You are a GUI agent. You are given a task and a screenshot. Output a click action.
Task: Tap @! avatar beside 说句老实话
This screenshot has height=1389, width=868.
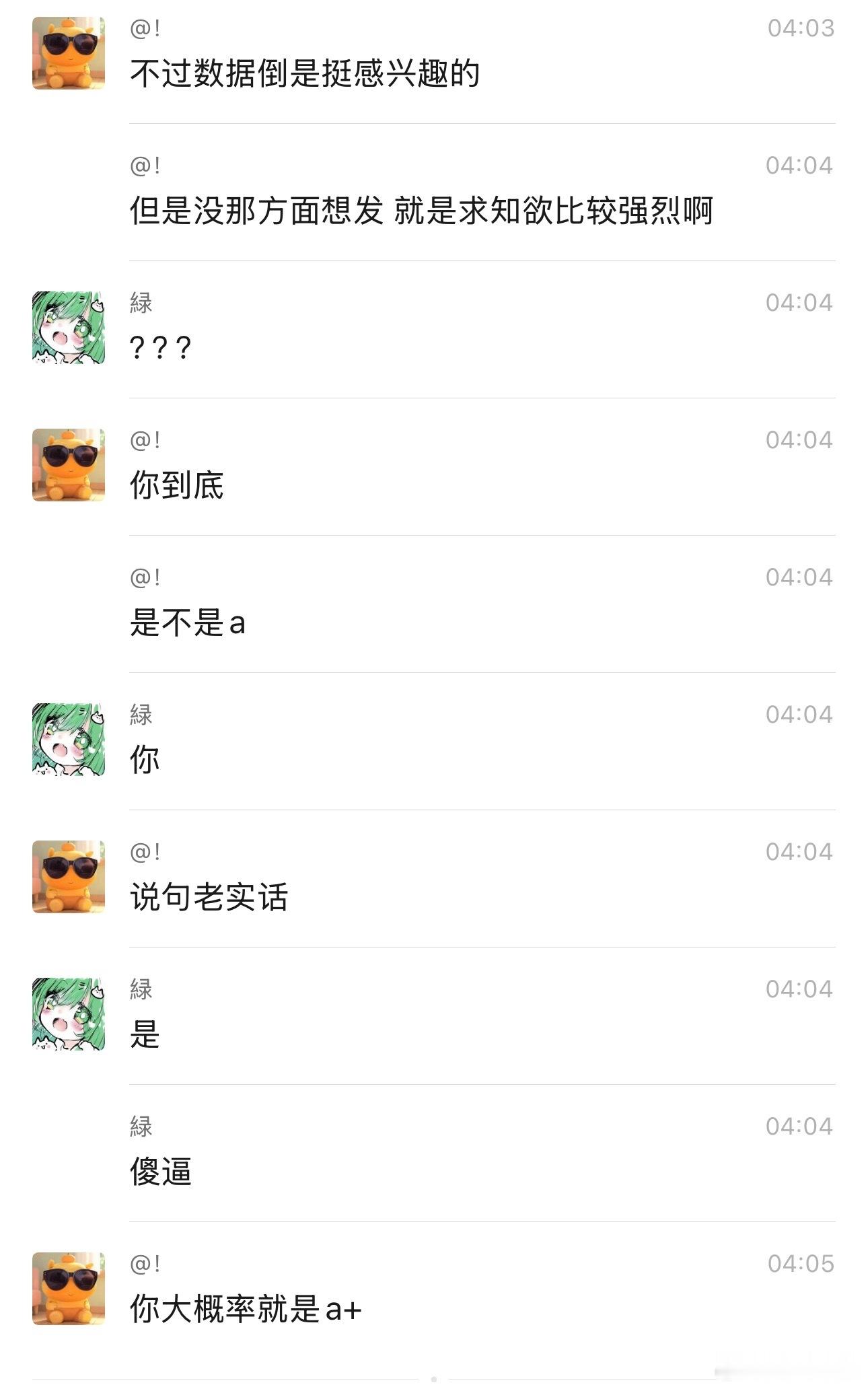[x=69, y=877]
